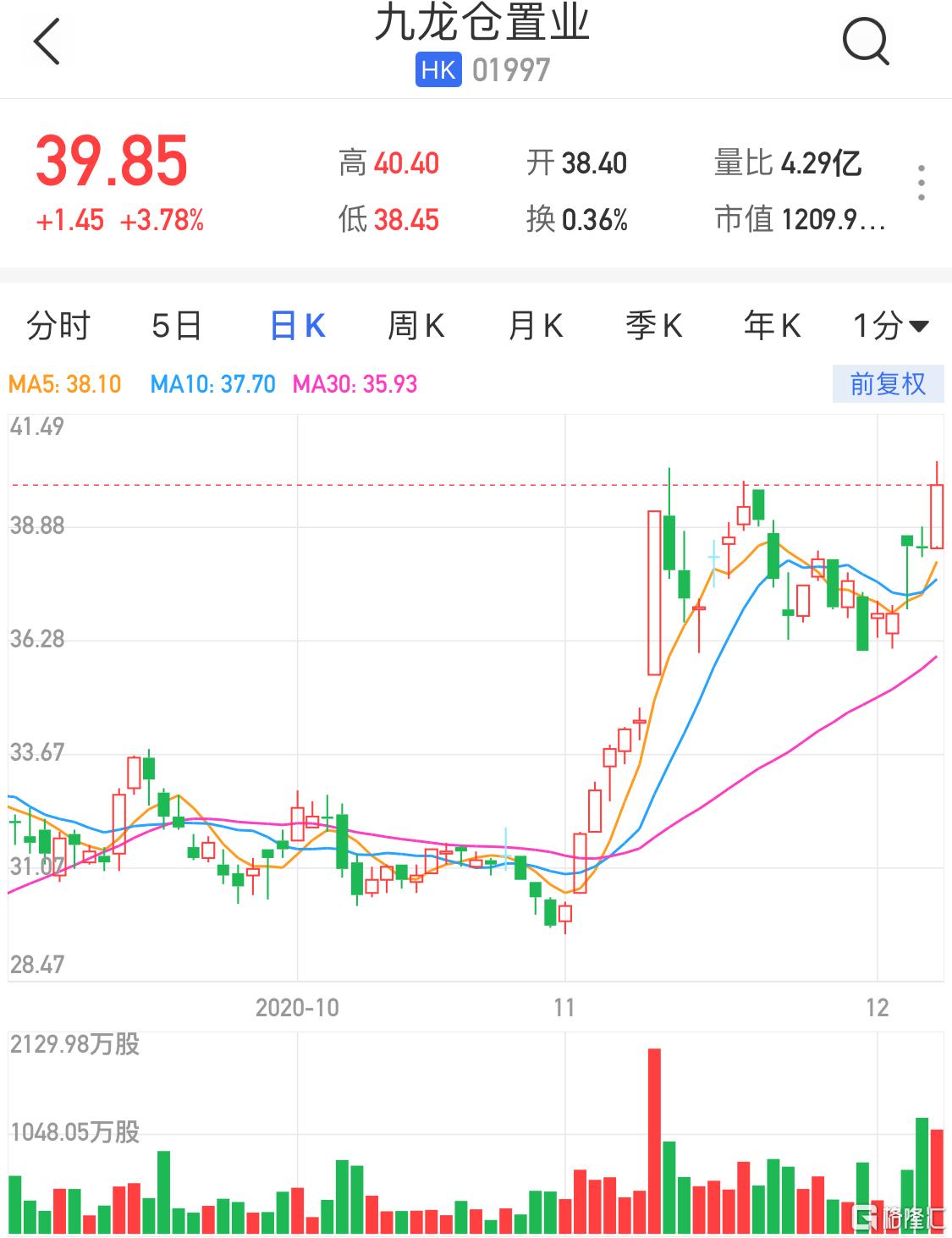This screenshot has height=1238, width=952.
Task: Expand the 1分 interval dropdown
Action: tap(890, 326)
